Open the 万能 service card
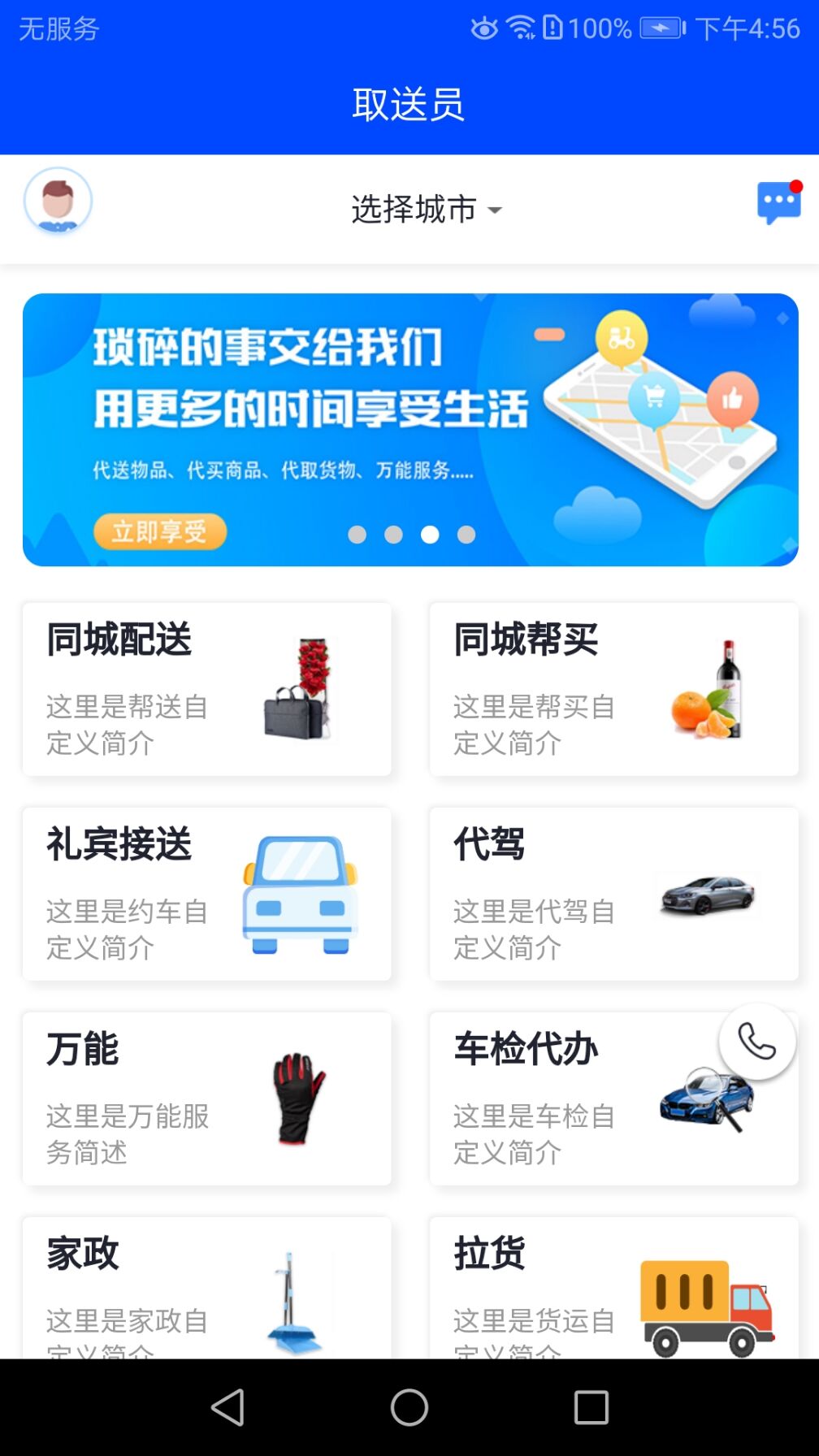Image resolution: width=819 pixels, height=1456 pixels. pyautogui.click(x=206, y=1098)
